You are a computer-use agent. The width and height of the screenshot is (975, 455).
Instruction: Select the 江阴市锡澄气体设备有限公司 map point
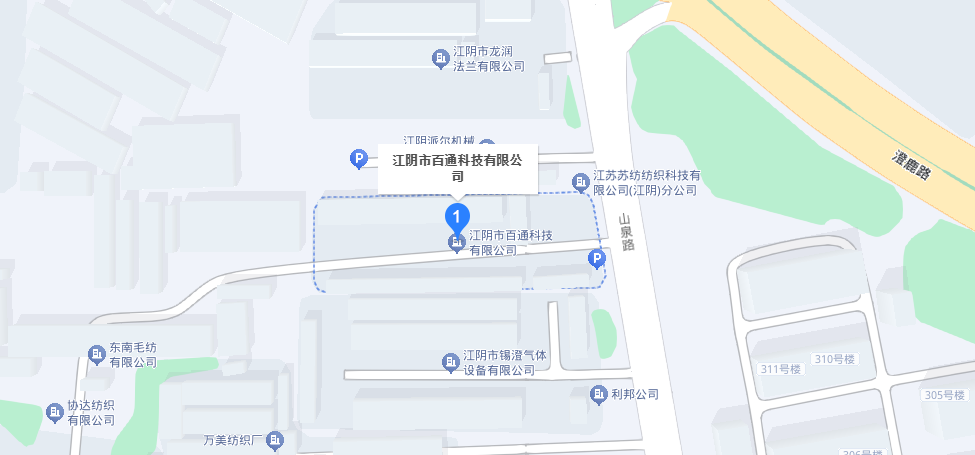(451, 362)
